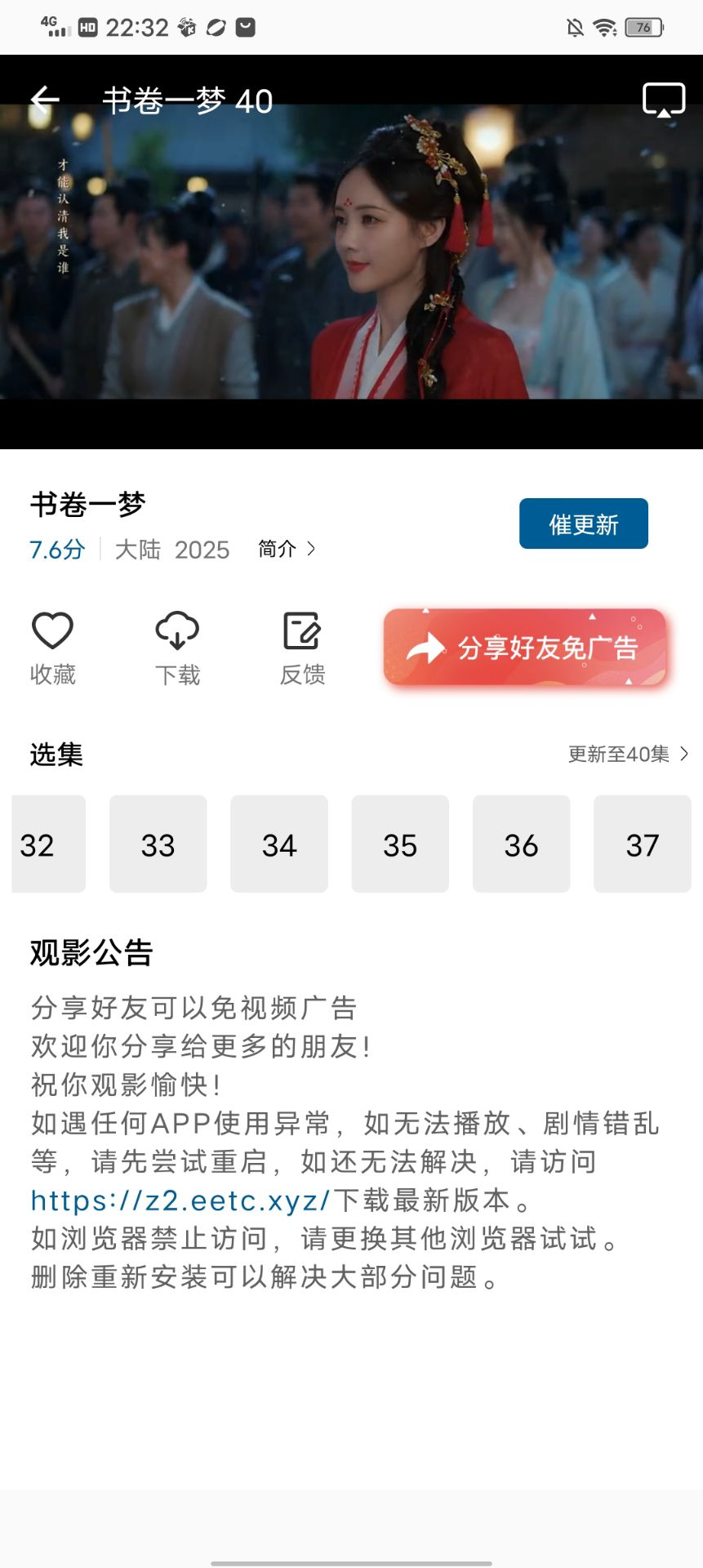703x1568 pixels.
Task: Jump to episode 37
Action: coord(643,844)
